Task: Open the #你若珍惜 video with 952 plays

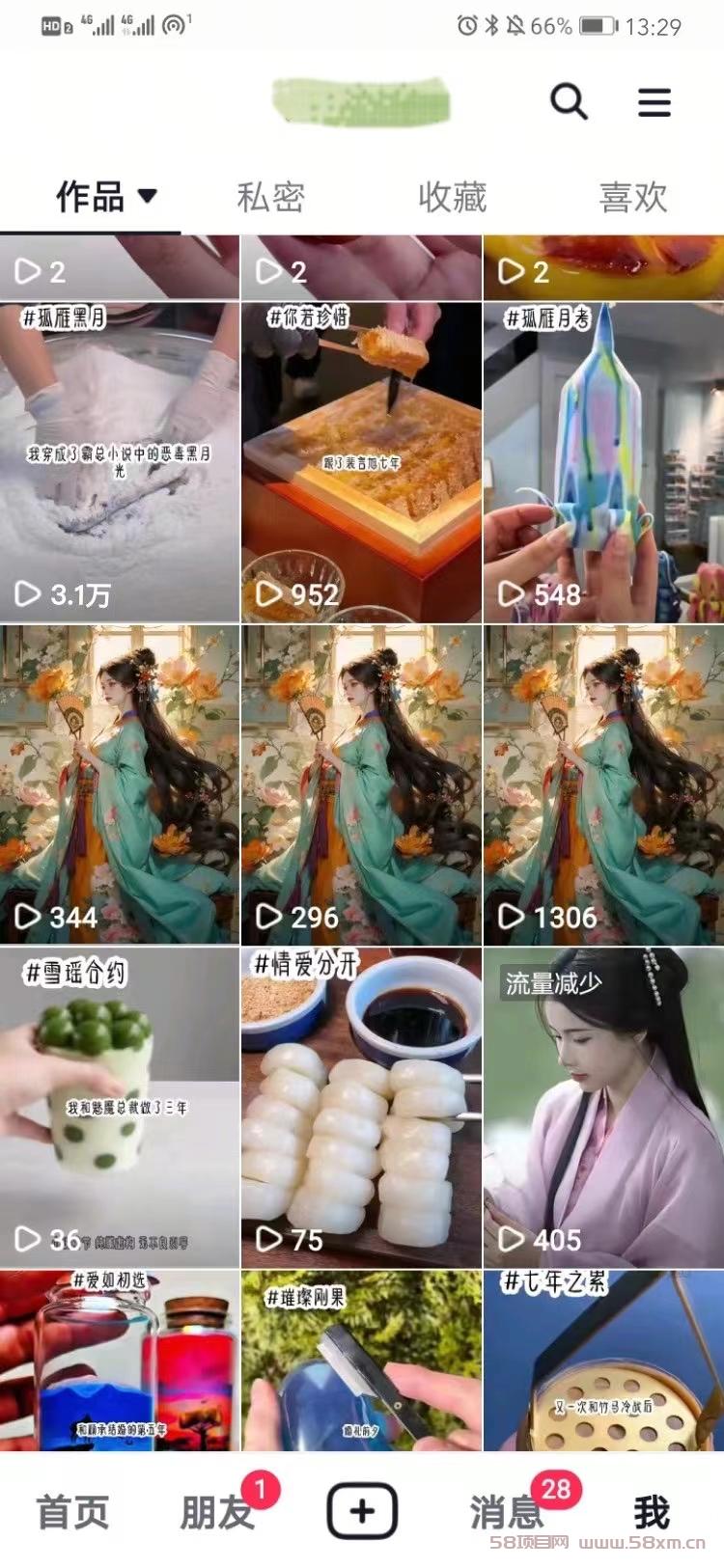Action: click(x=361, y=462)
